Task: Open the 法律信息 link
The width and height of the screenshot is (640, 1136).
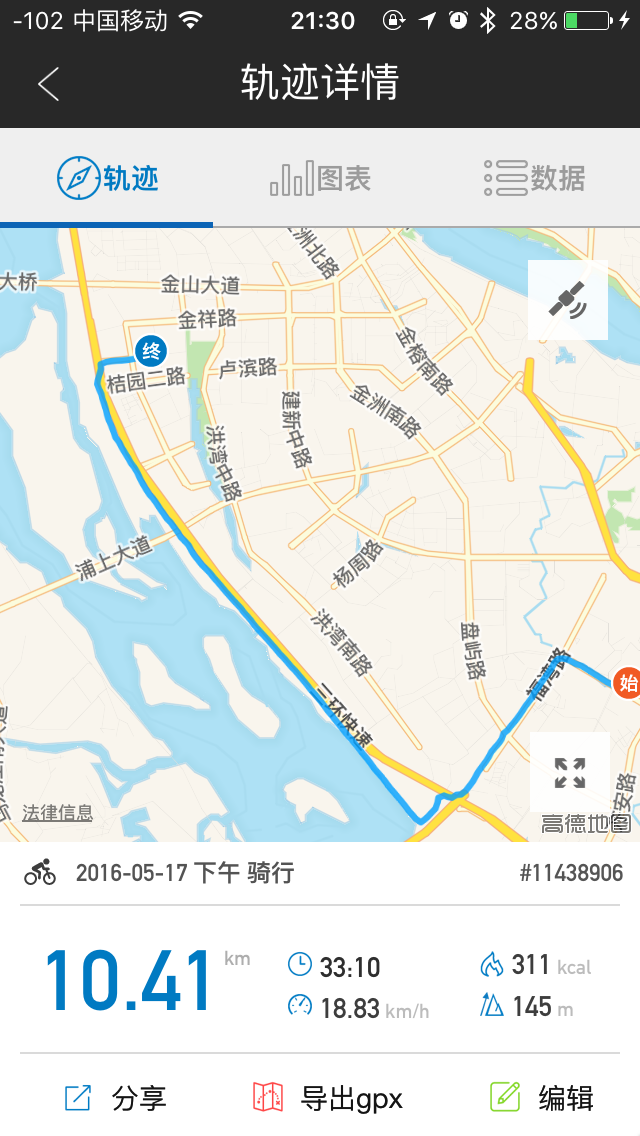Action: coord(58,813)
